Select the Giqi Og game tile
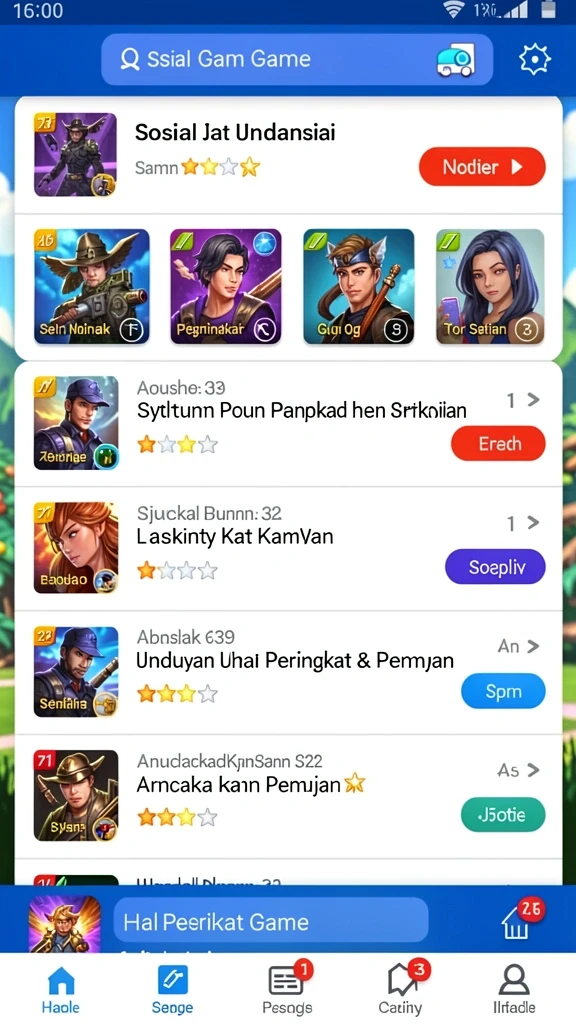This screenshot has width=576, height=1024. [x=359, y=287]
